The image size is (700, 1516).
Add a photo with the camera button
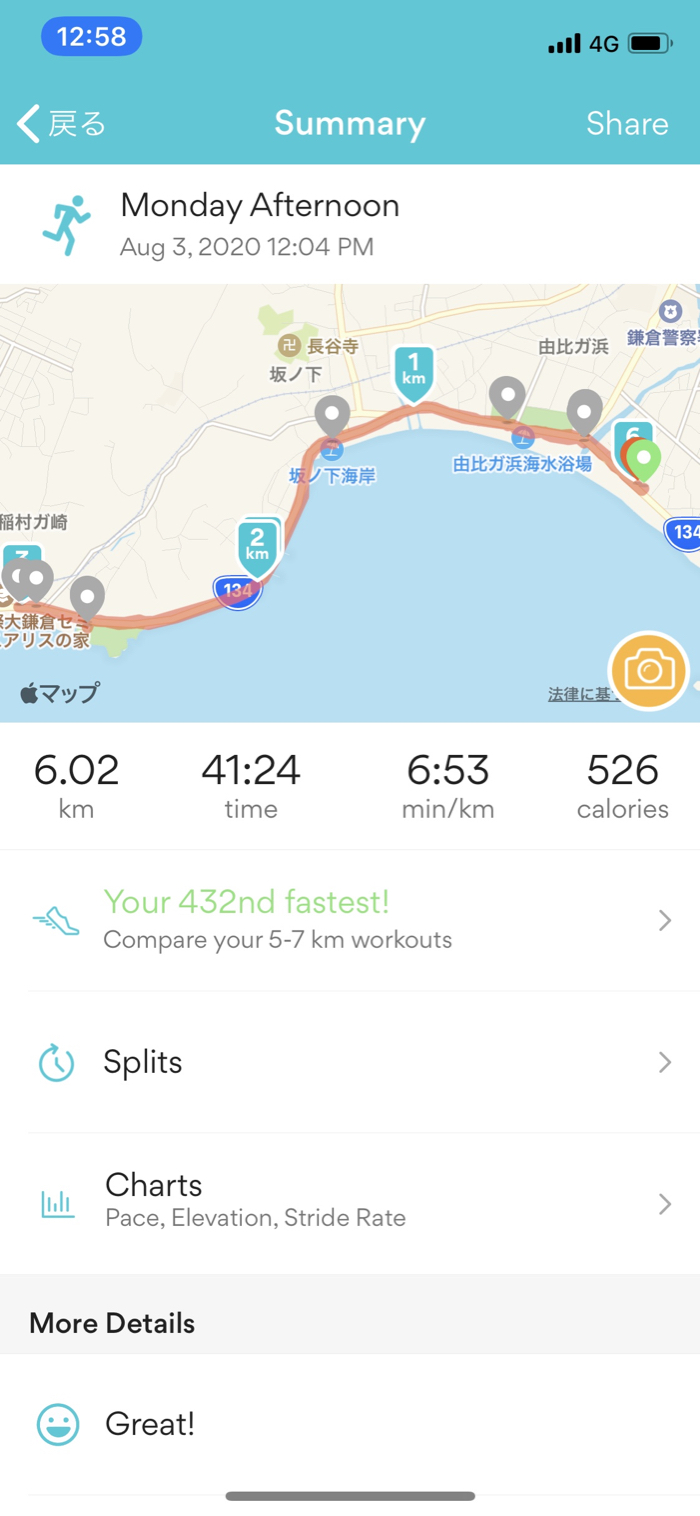(x=649, y=670)
